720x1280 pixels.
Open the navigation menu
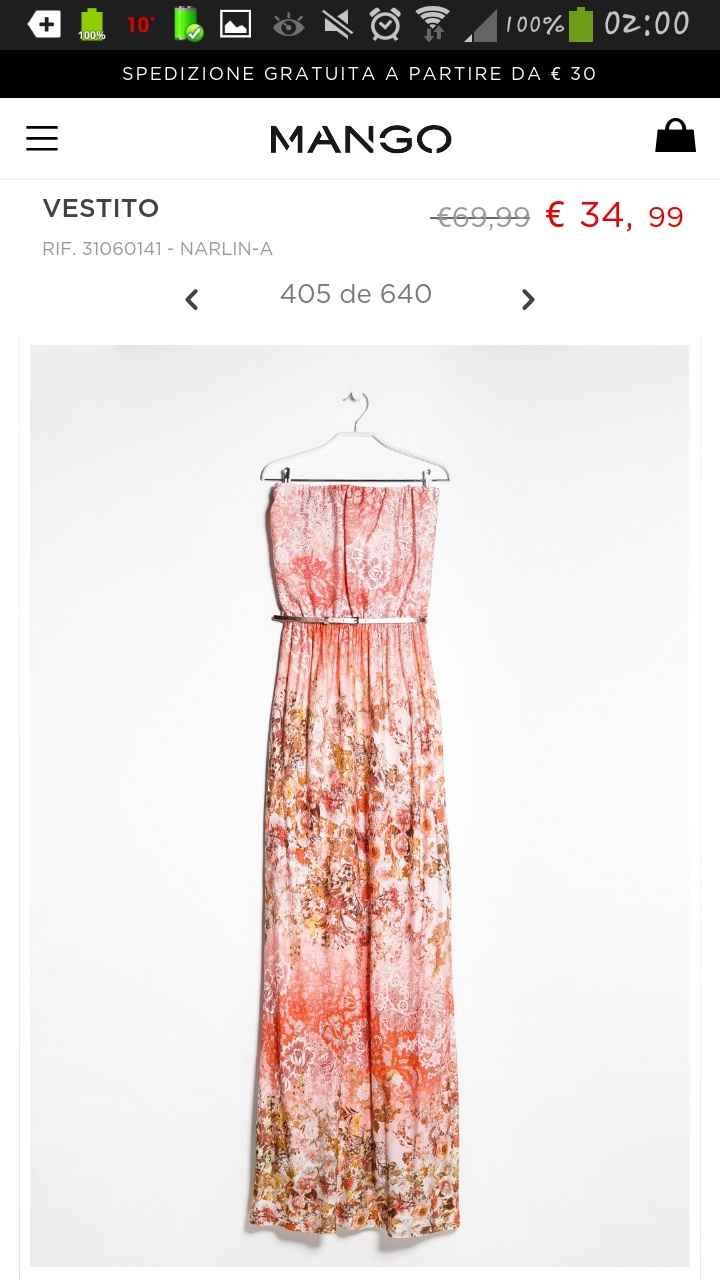pos(41,138)
